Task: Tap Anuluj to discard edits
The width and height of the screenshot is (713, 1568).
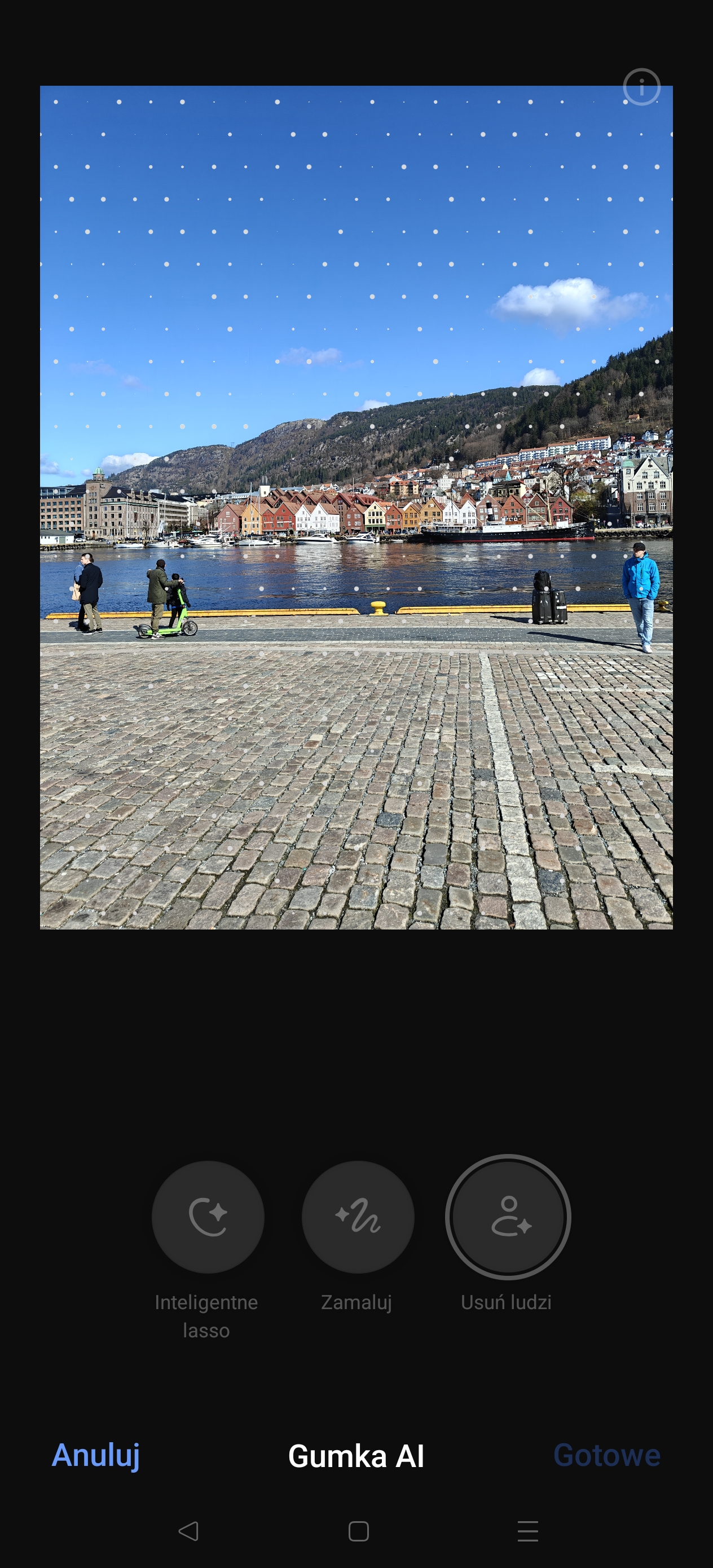Action: click(x=95, y=1455)
